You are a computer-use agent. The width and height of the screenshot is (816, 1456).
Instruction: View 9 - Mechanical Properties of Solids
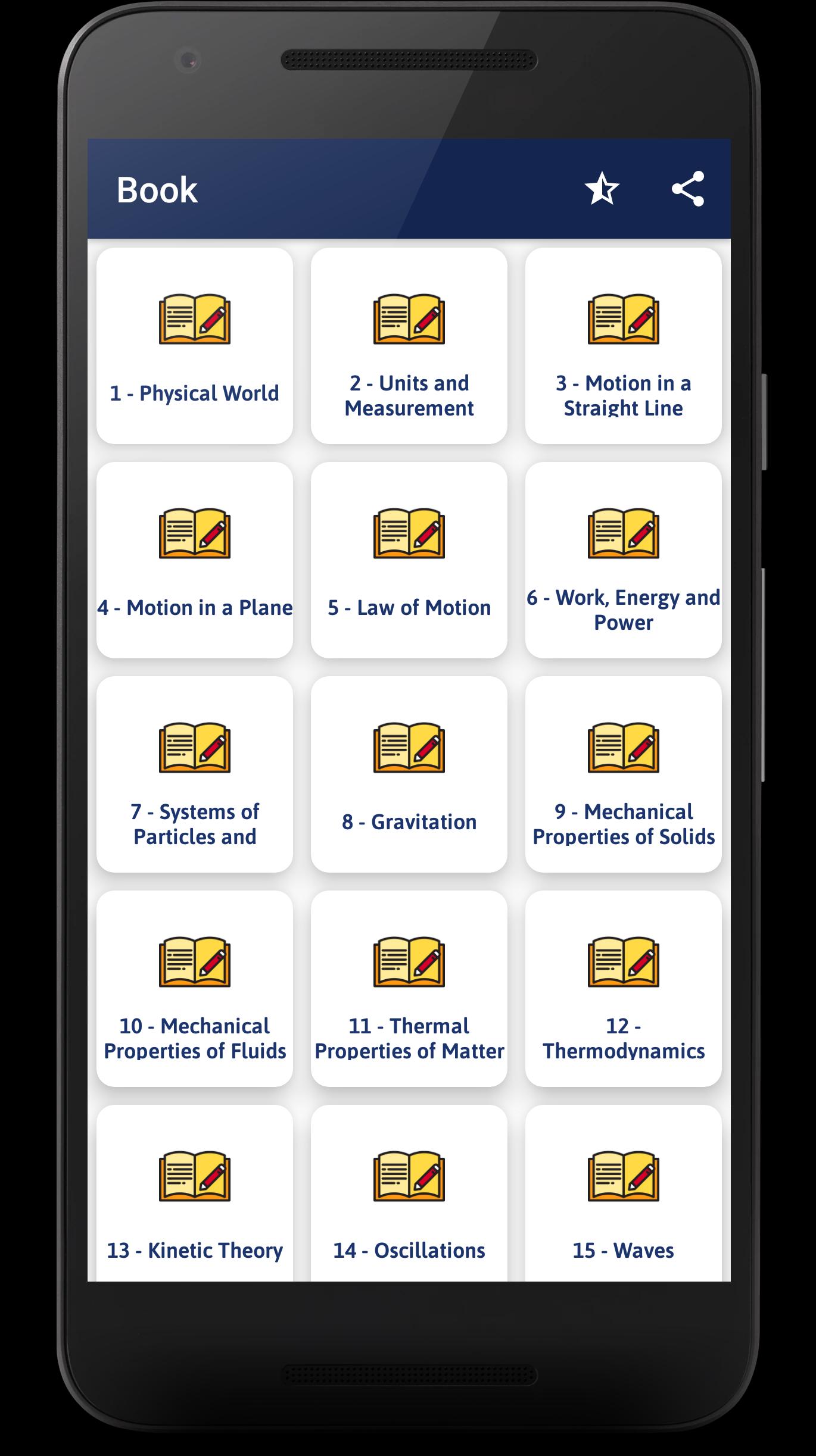click(623, 774)
